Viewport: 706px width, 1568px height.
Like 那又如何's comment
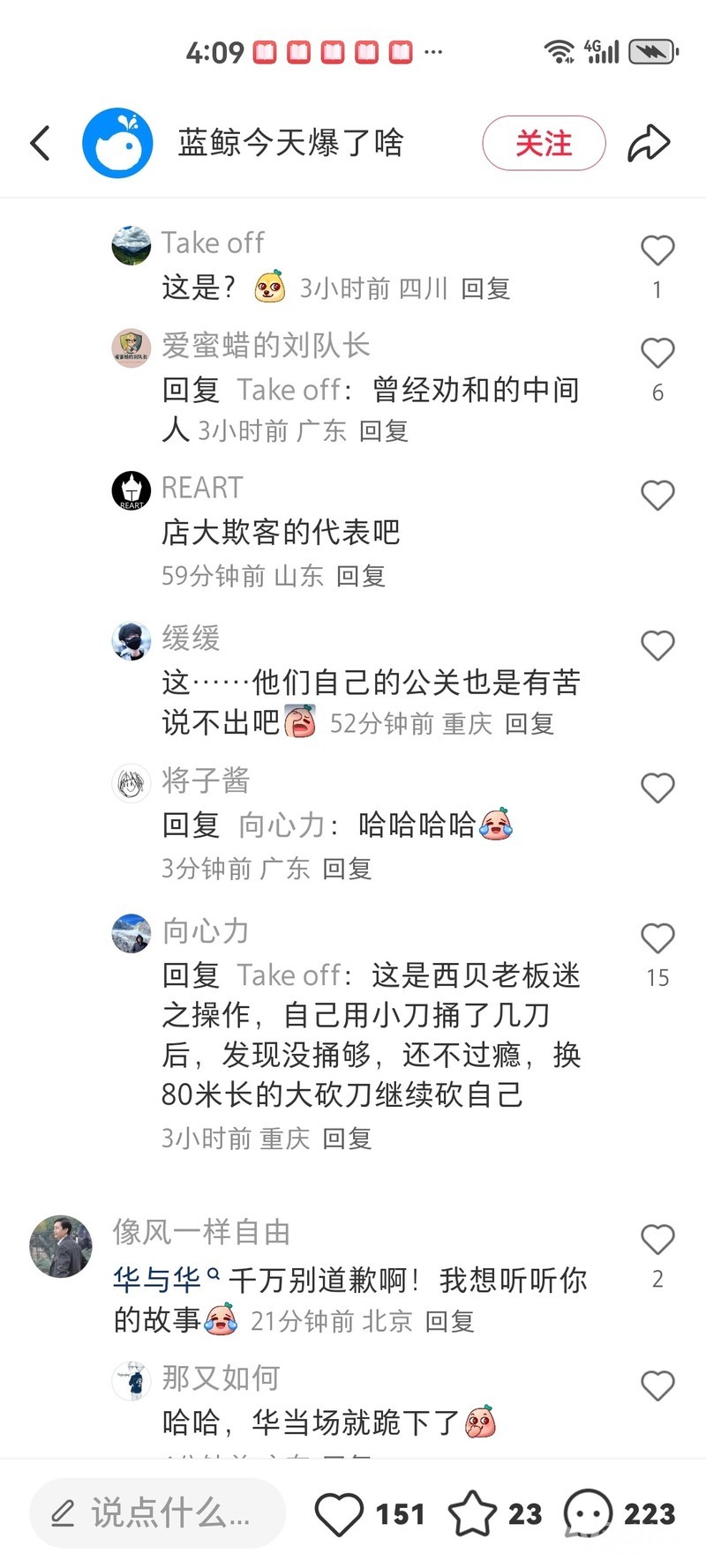657,1385
